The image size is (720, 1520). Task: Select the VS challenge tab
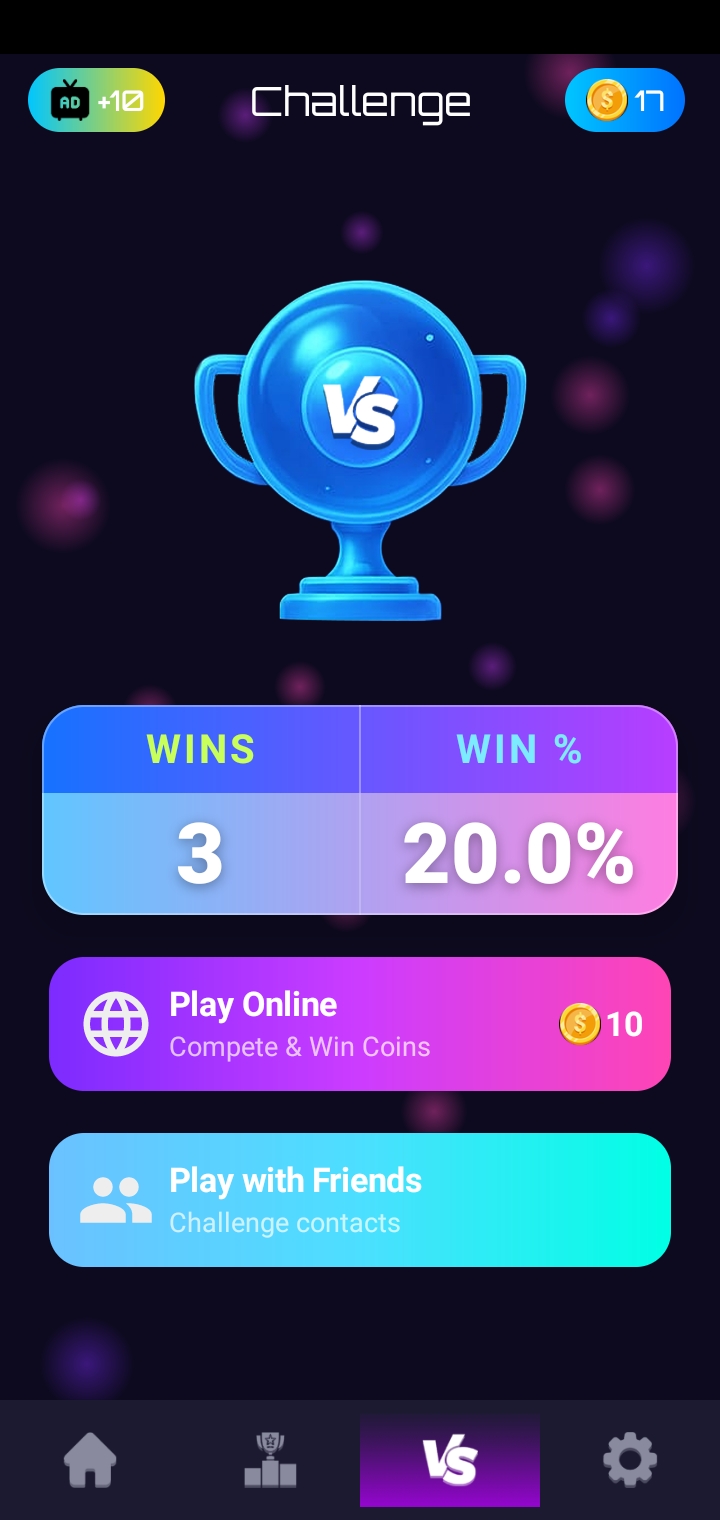(x=450, y=1461)
